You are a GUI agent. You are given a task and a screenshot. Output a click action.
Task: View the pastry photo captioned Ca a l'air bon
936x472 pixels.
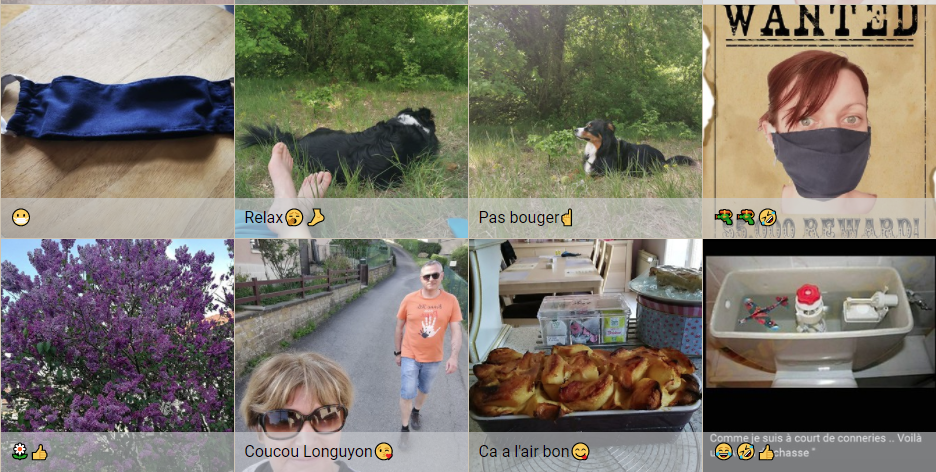click(x=585, y=335)
